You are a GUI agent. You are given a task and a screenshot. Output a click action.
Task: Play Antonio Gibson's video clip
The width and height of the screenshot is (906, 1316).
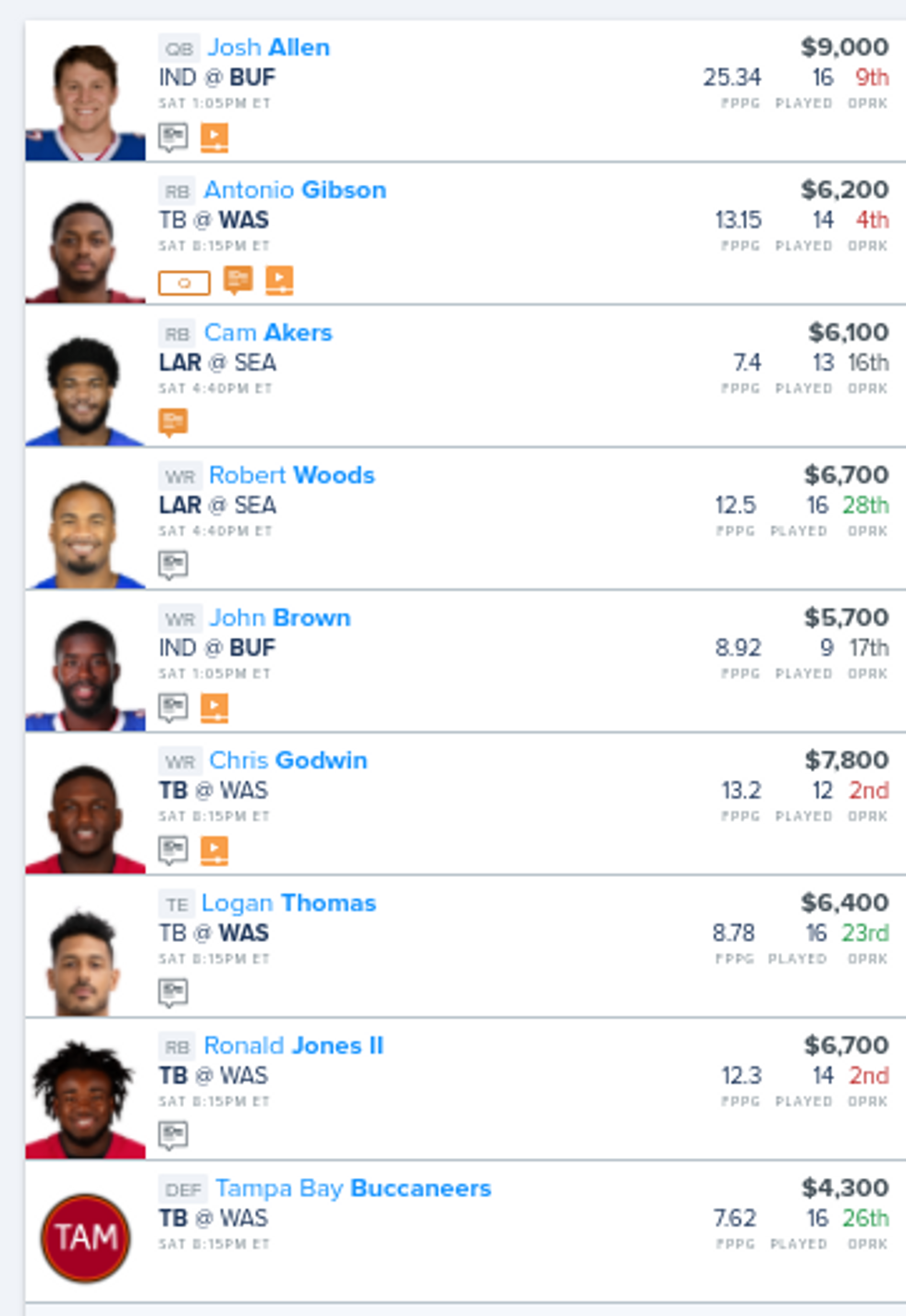click(x=279, y=280)
